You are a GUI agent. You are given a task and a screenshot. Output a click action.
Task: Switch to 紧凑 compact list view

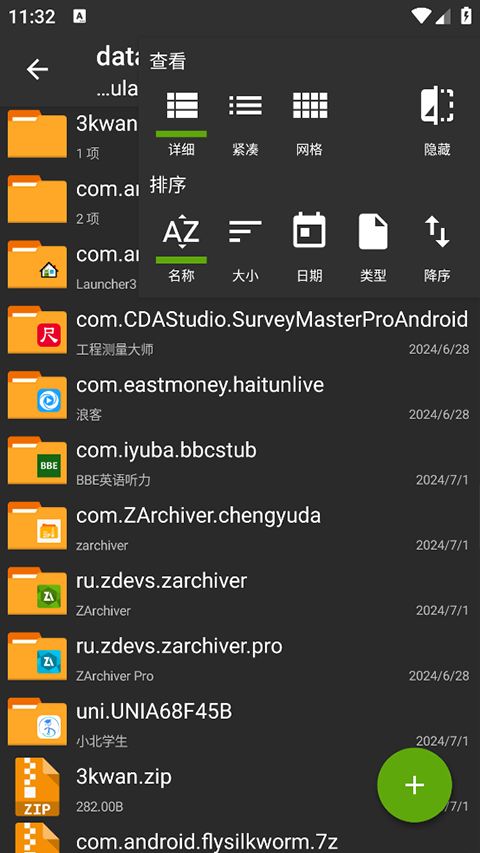coord(245,122)
